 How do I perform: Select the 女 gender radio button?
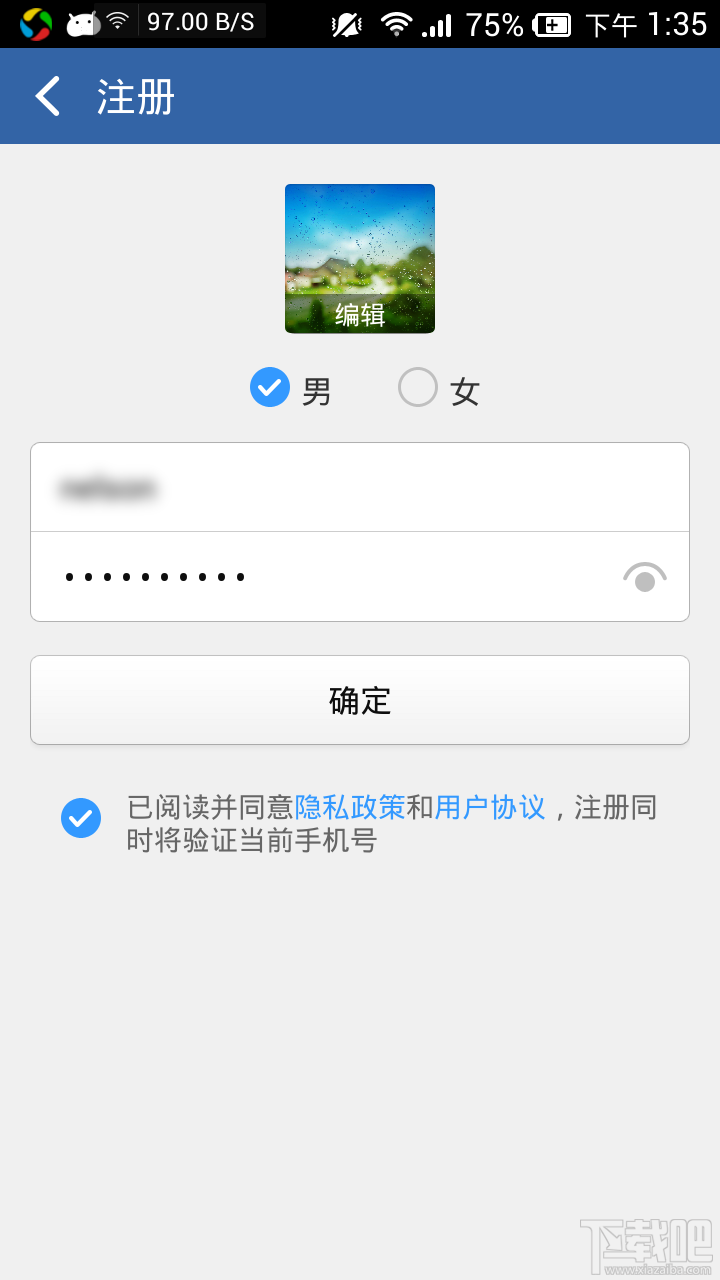pyautogui.click(x=418, y=388)
